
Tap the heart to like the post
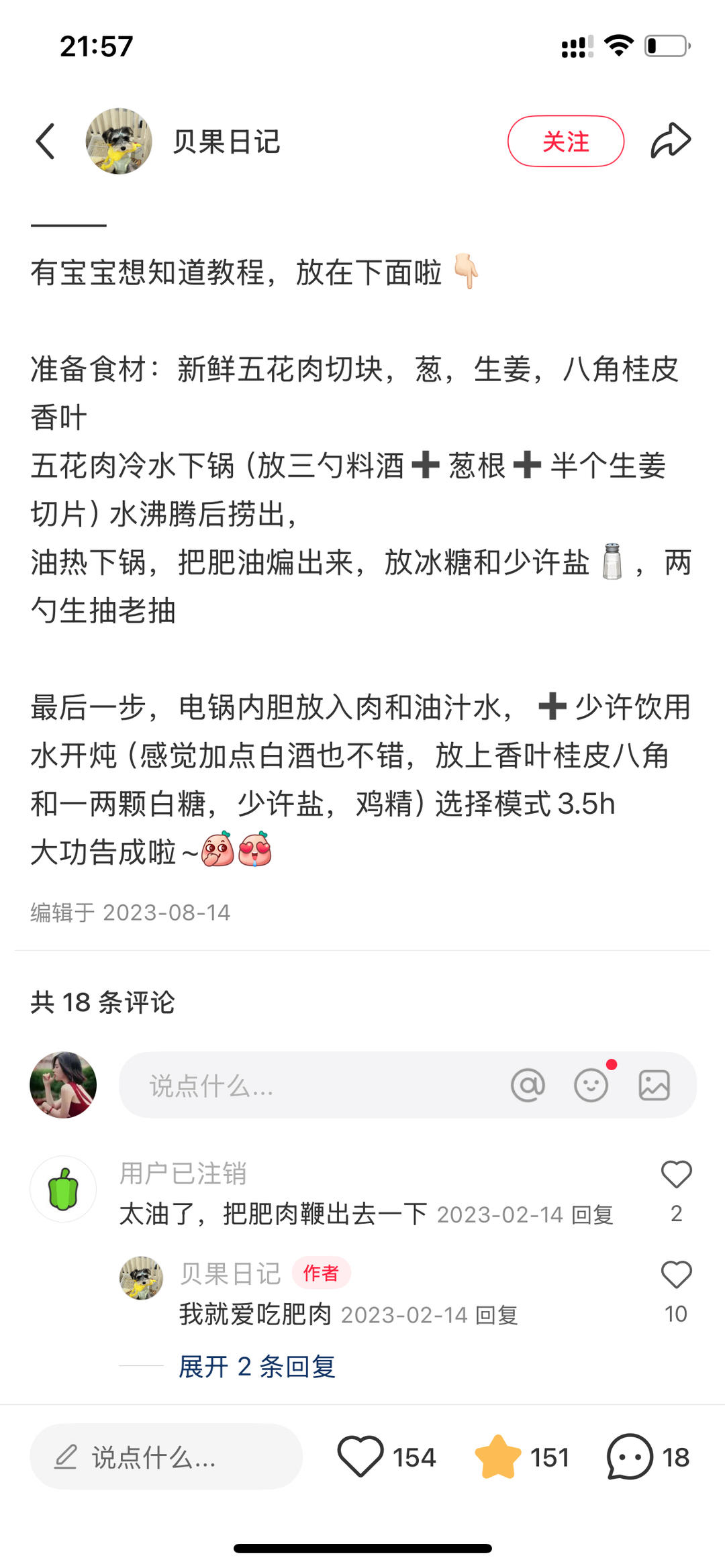point(361,1457)
